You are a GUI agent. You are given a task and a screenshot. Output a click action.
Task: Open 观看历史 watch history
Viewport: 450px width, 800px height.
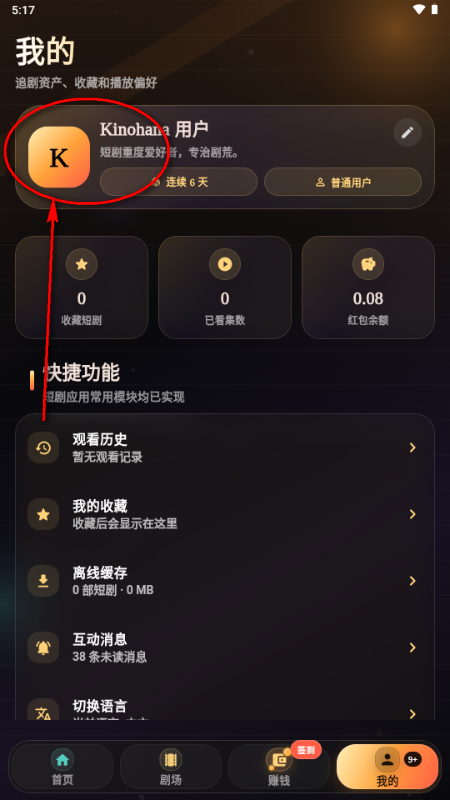pyautogui.click(x=225, y=447)
